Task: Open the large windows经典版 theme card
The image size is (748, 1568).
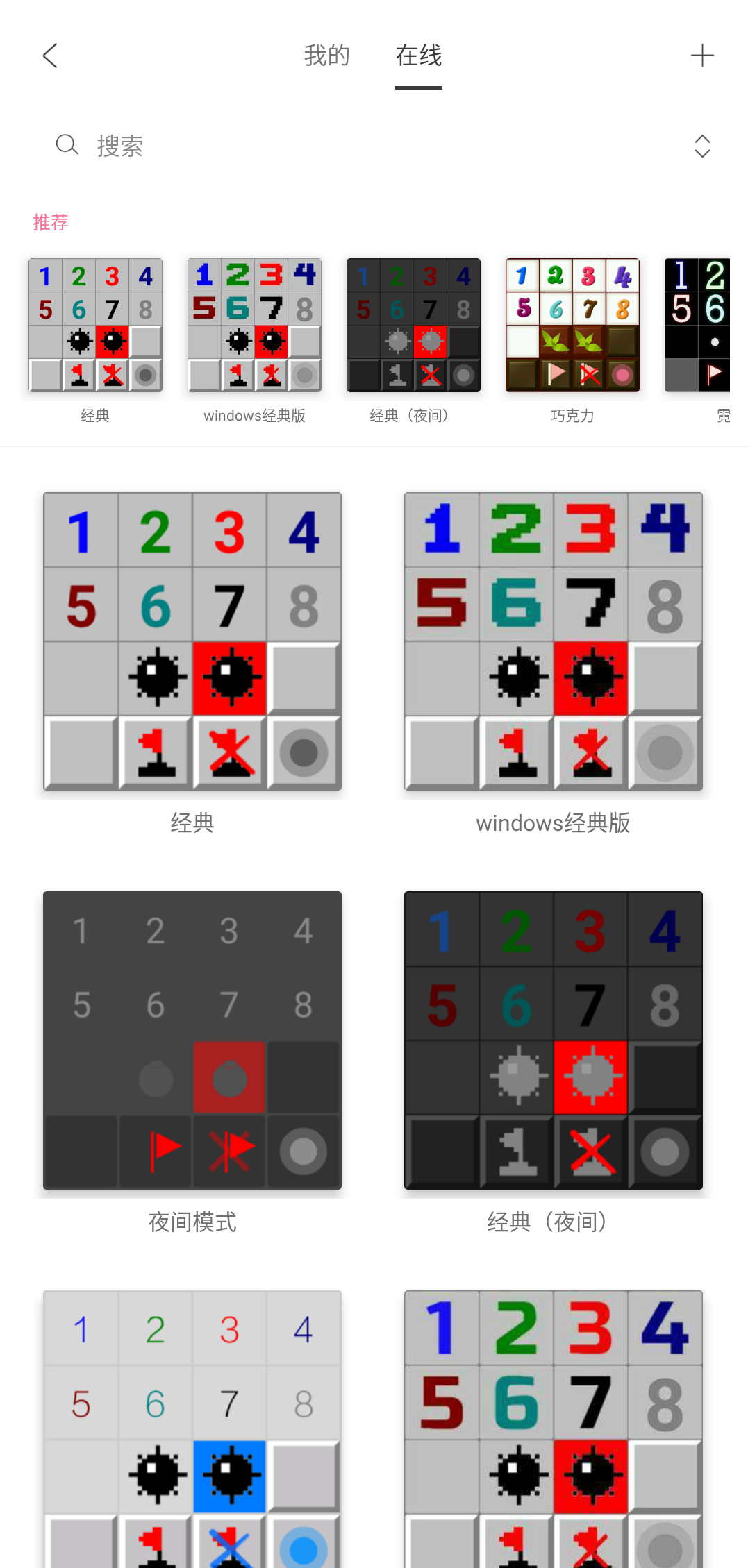Action: point(553,641)
